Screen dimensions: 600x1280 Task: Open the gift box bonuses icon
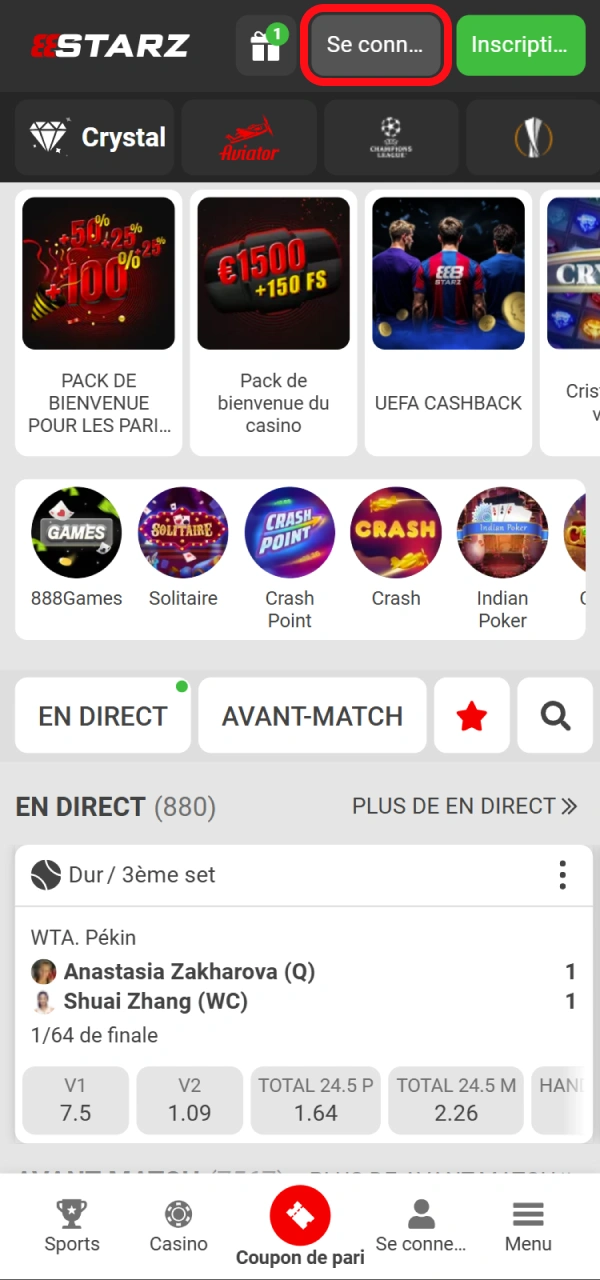click(265, 45)
